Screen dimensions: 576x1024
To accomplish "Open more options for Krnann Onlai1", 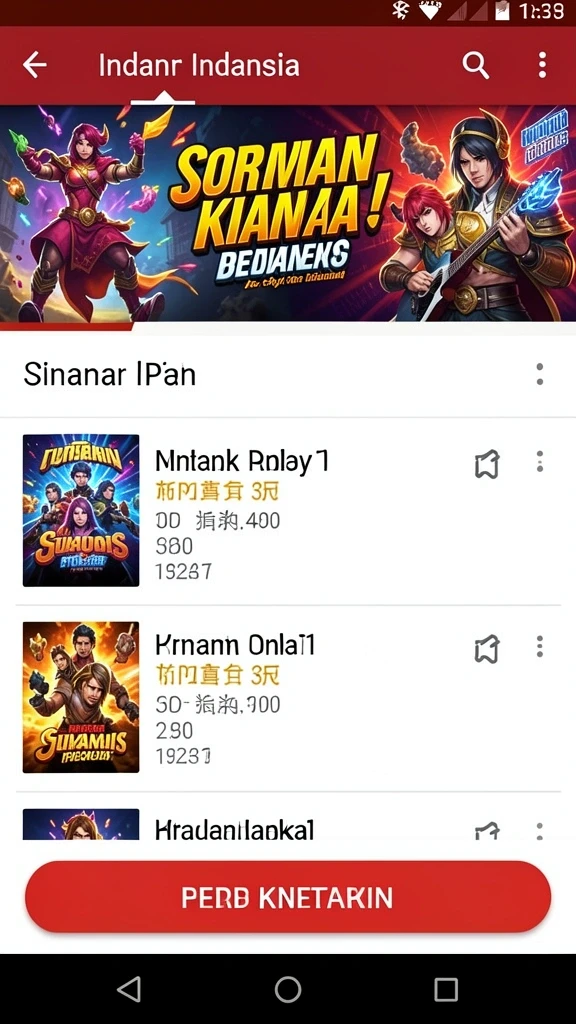I will (539, 647).
